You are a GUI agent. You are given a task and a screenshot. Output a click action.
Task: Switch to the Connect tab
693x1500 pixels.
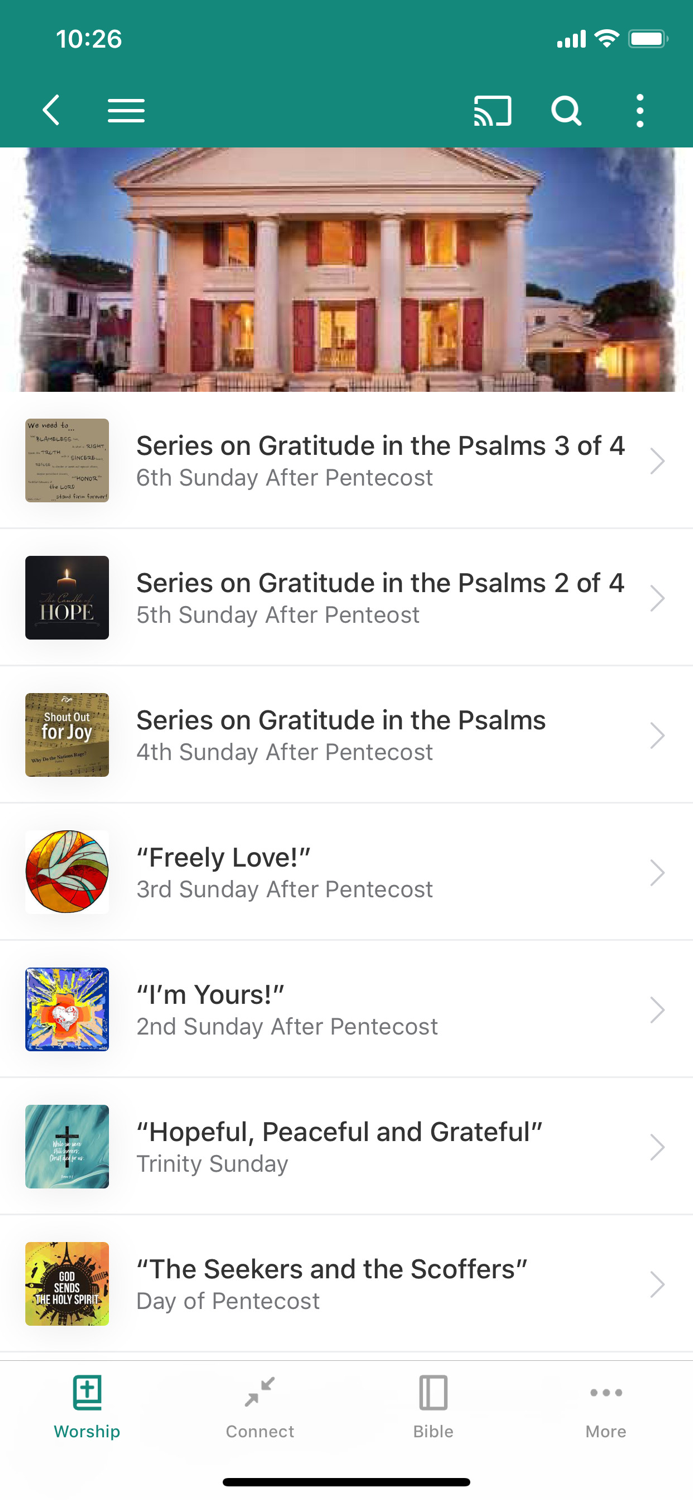tap(260, 1406)
